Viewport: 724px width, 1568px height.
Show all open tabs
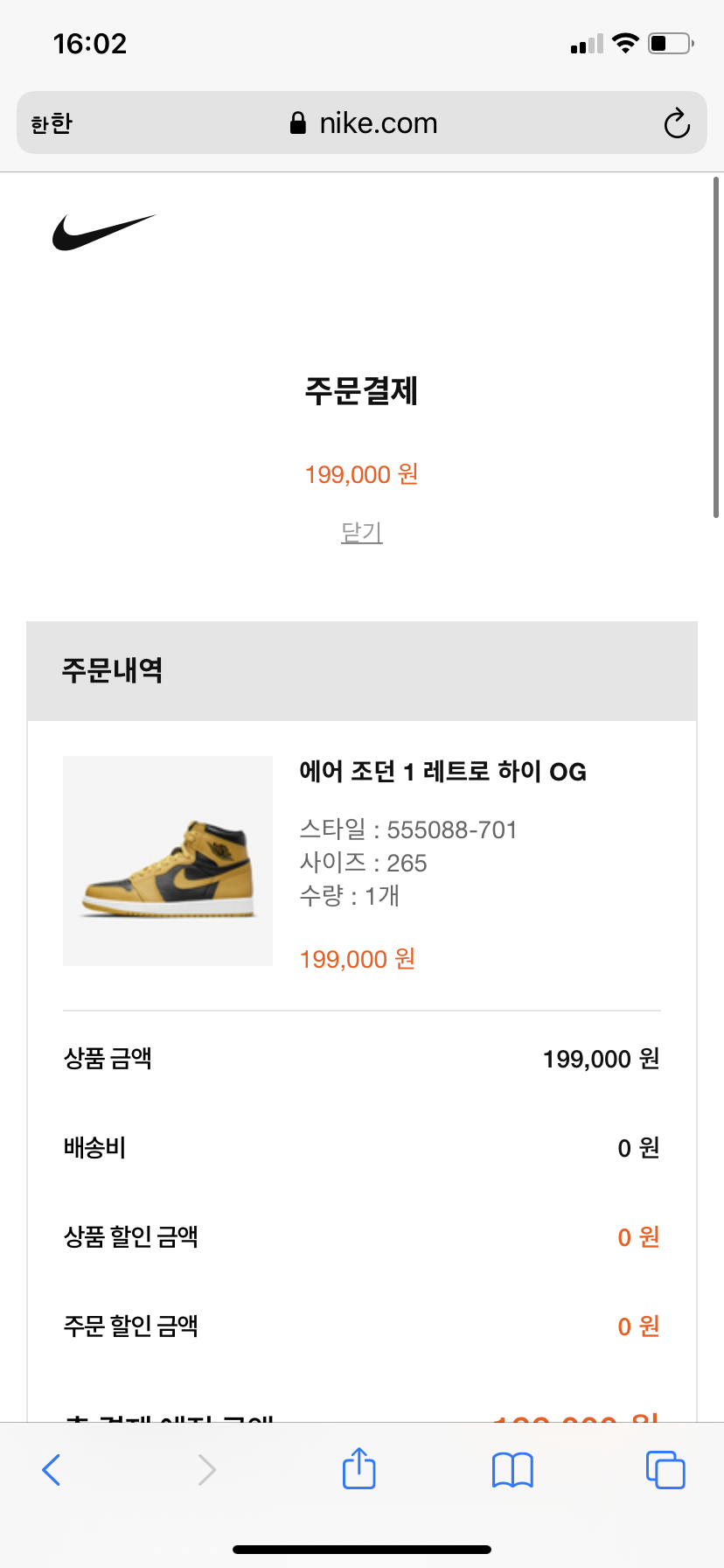(x=665, y=1469)
